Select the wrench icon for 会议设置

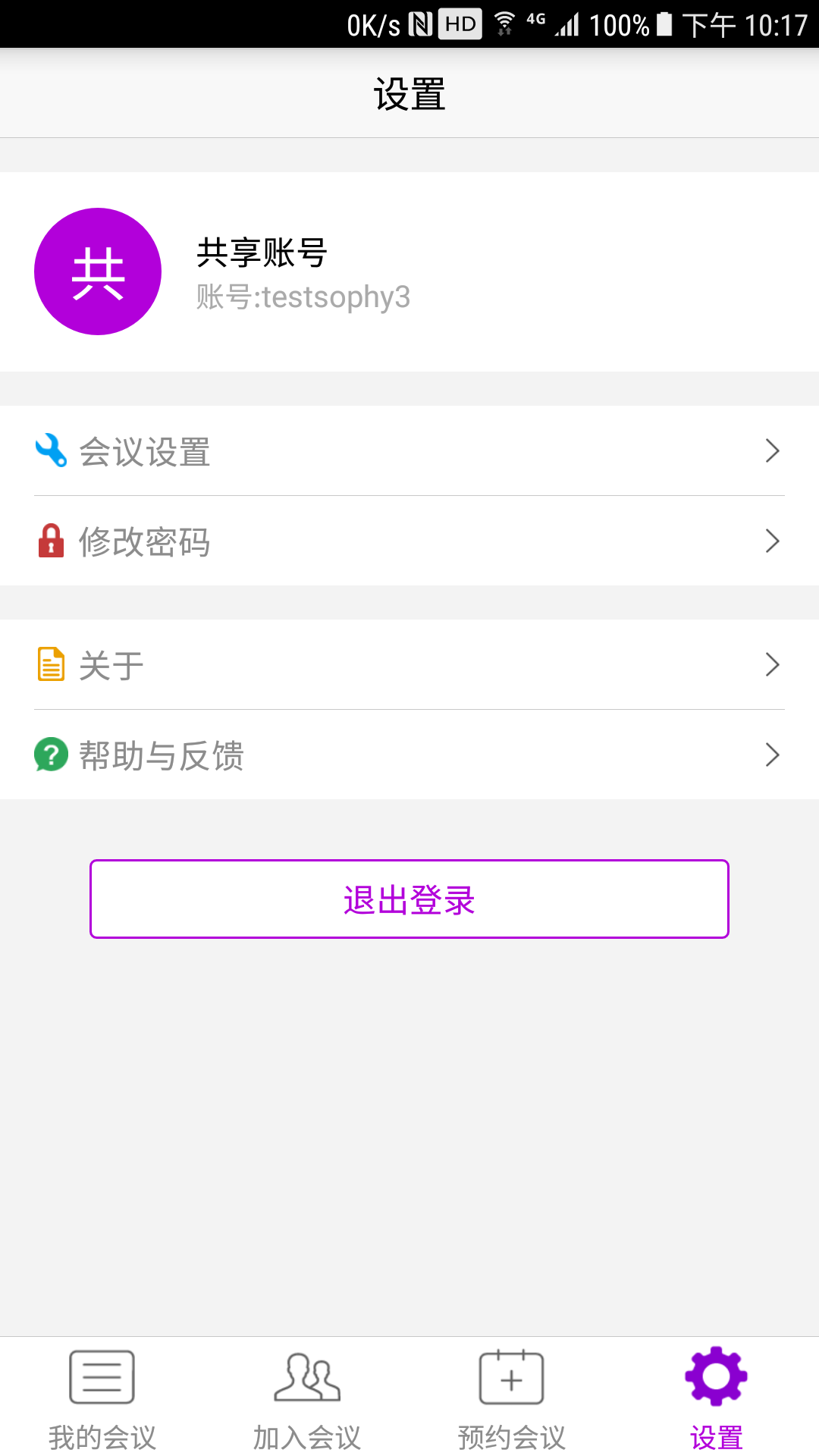coord(51,450)
